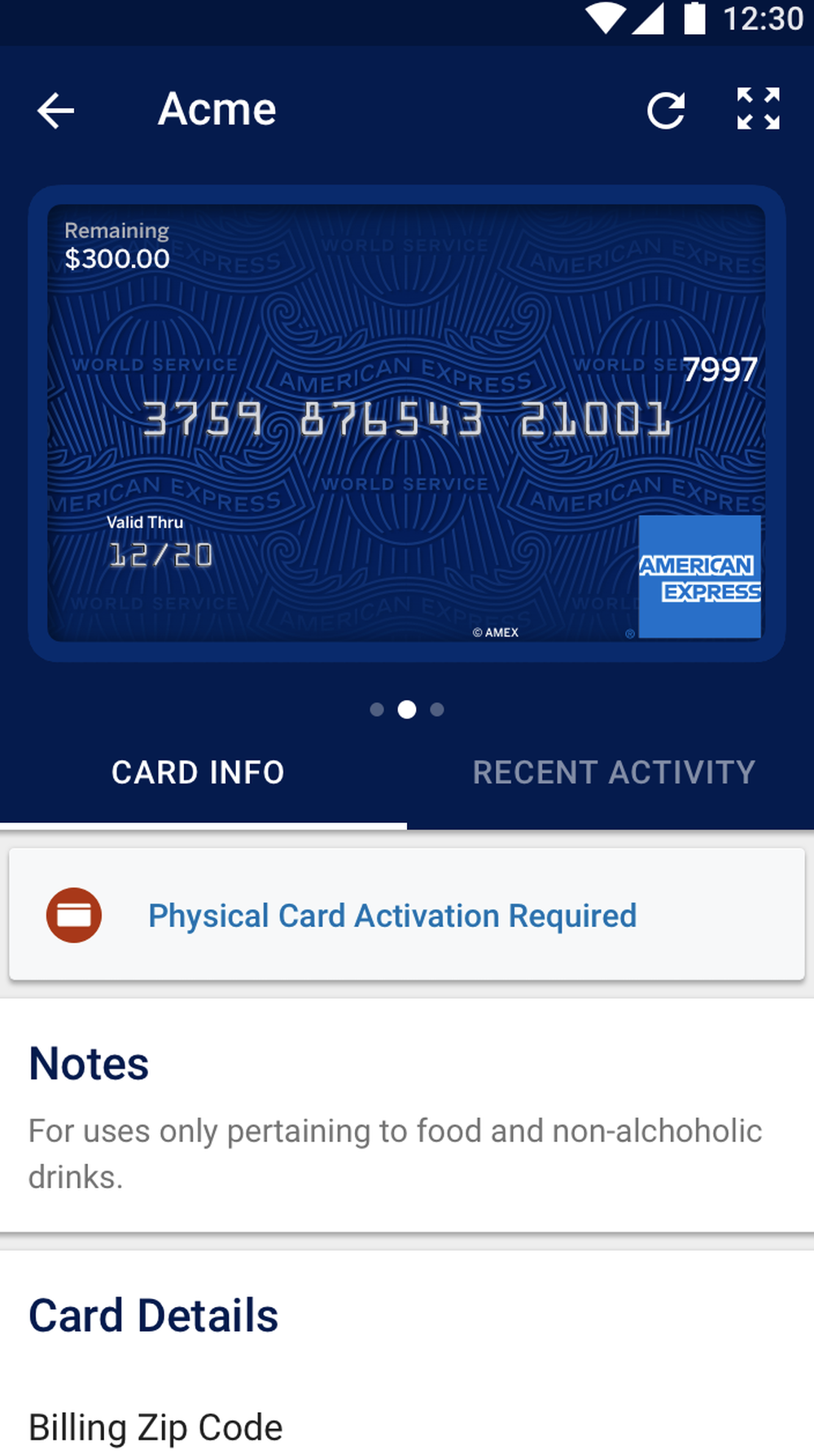
Task: Open Physical Card Activation Required
Action: 392,914
